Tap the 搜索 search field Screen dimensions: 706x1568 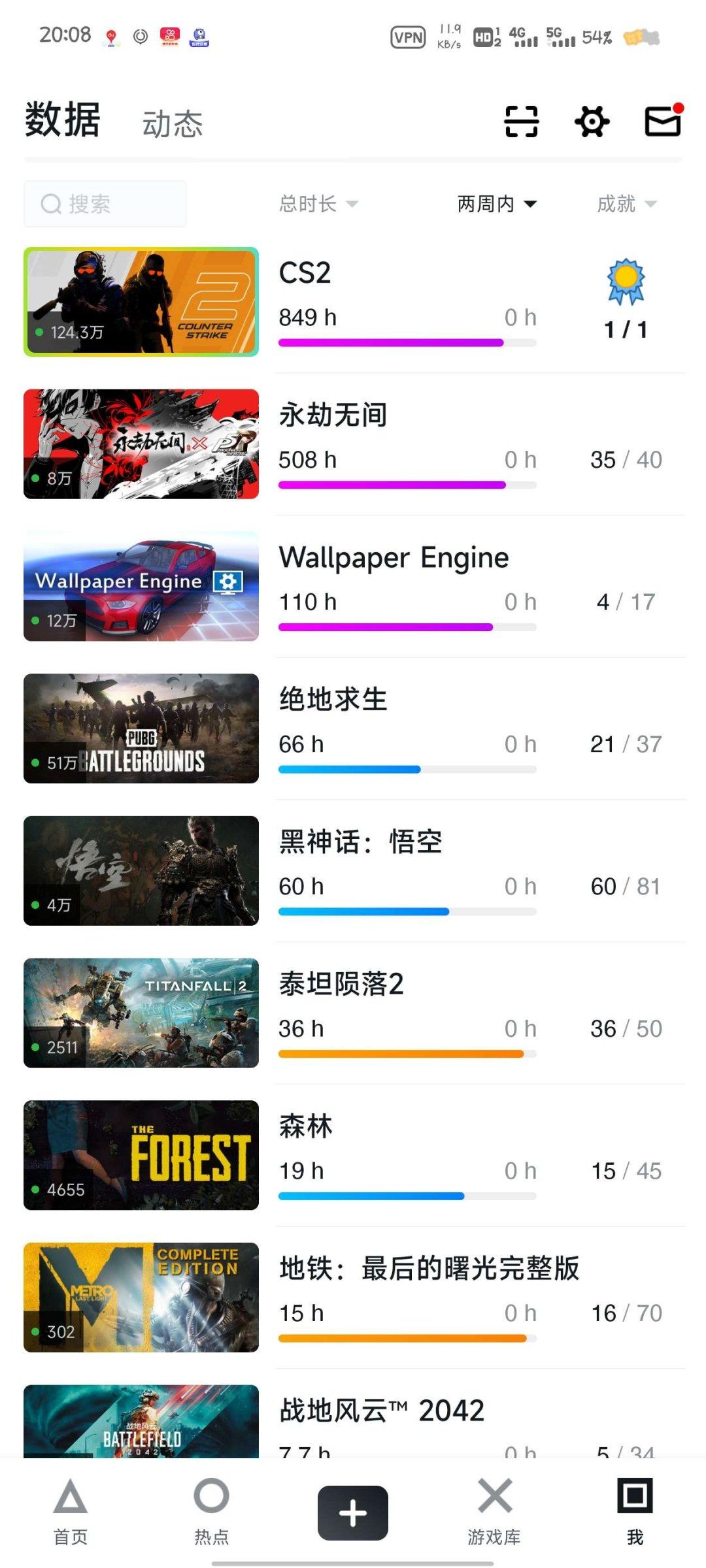(x=105, y=204)
